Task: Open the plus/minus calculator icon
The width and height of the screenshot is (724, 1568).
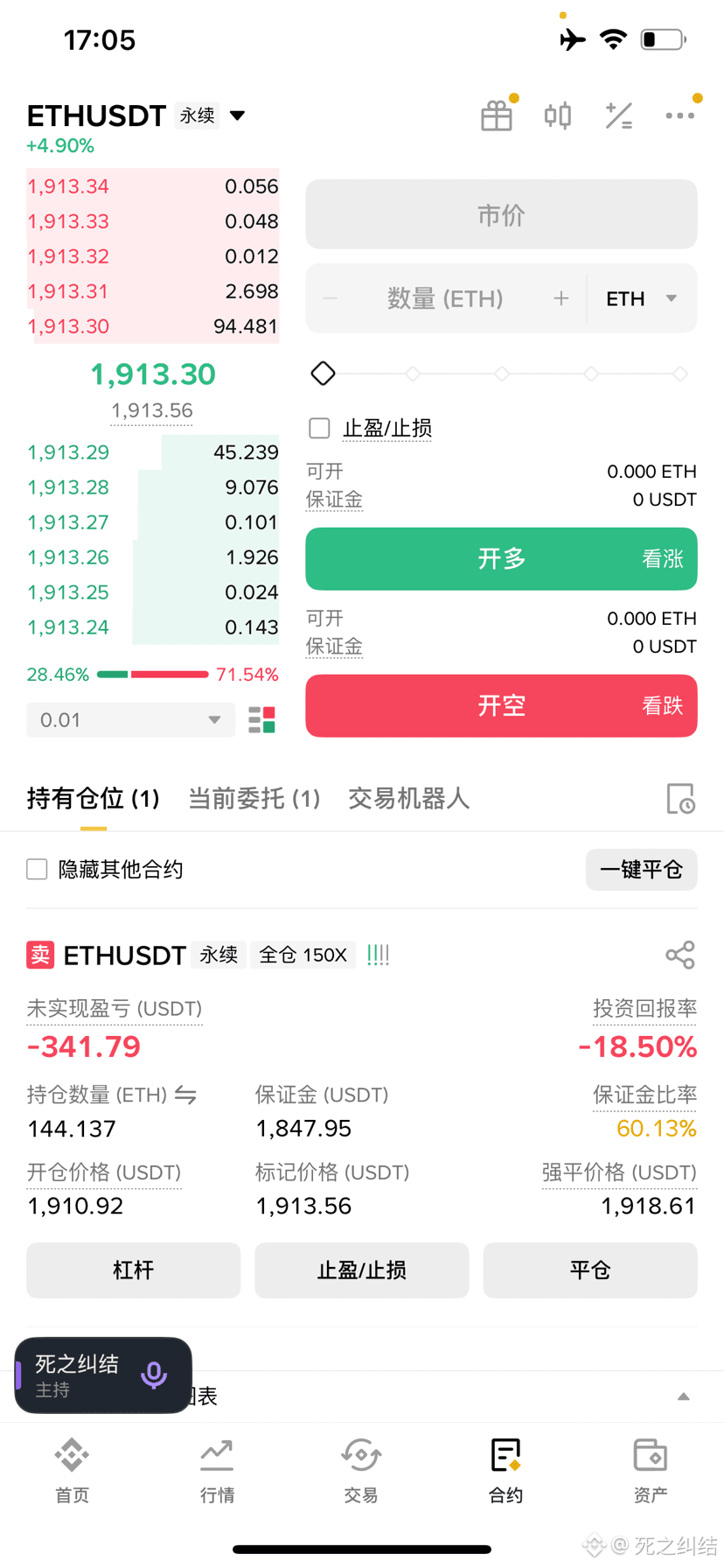Action: point(619,115)
